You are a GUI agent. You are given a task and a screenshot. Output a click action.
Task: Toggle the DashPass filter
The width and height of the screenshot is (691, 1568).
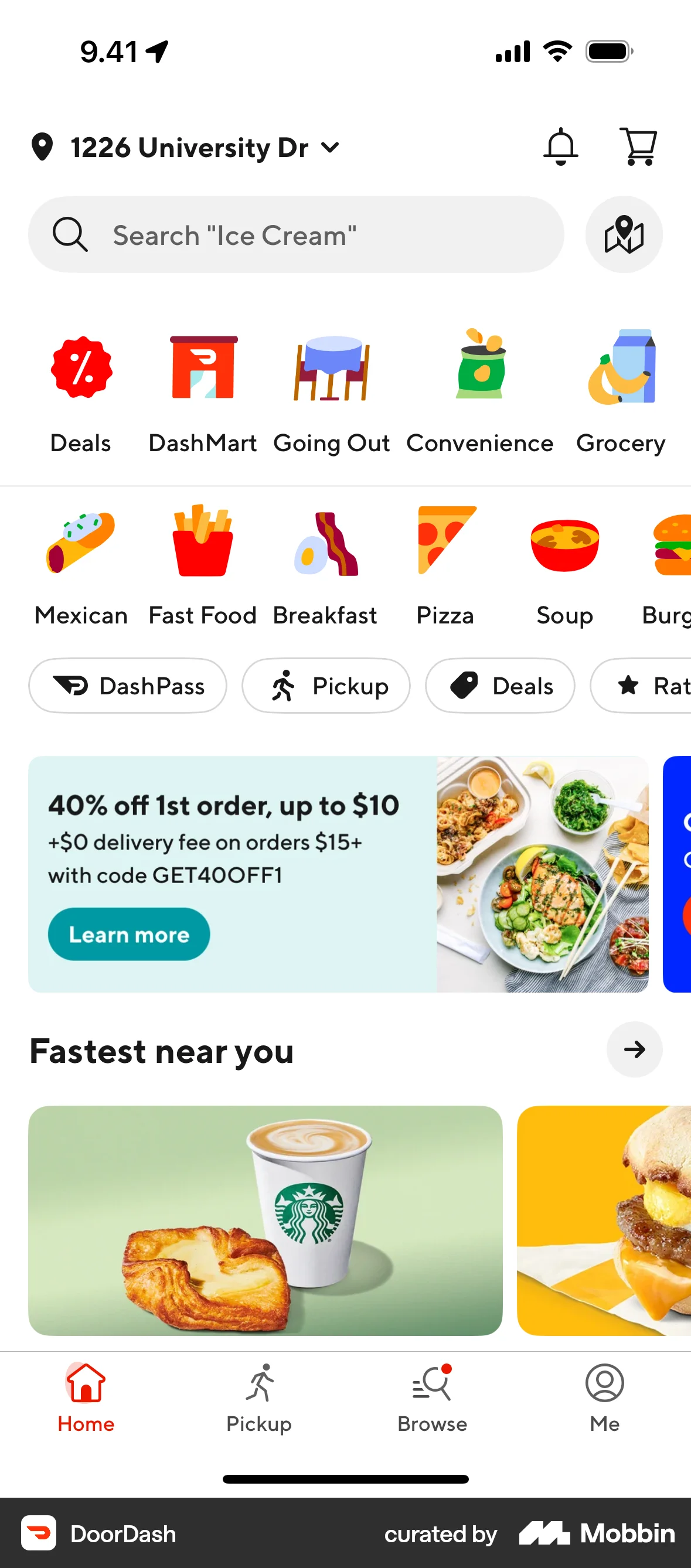point(127,686)
